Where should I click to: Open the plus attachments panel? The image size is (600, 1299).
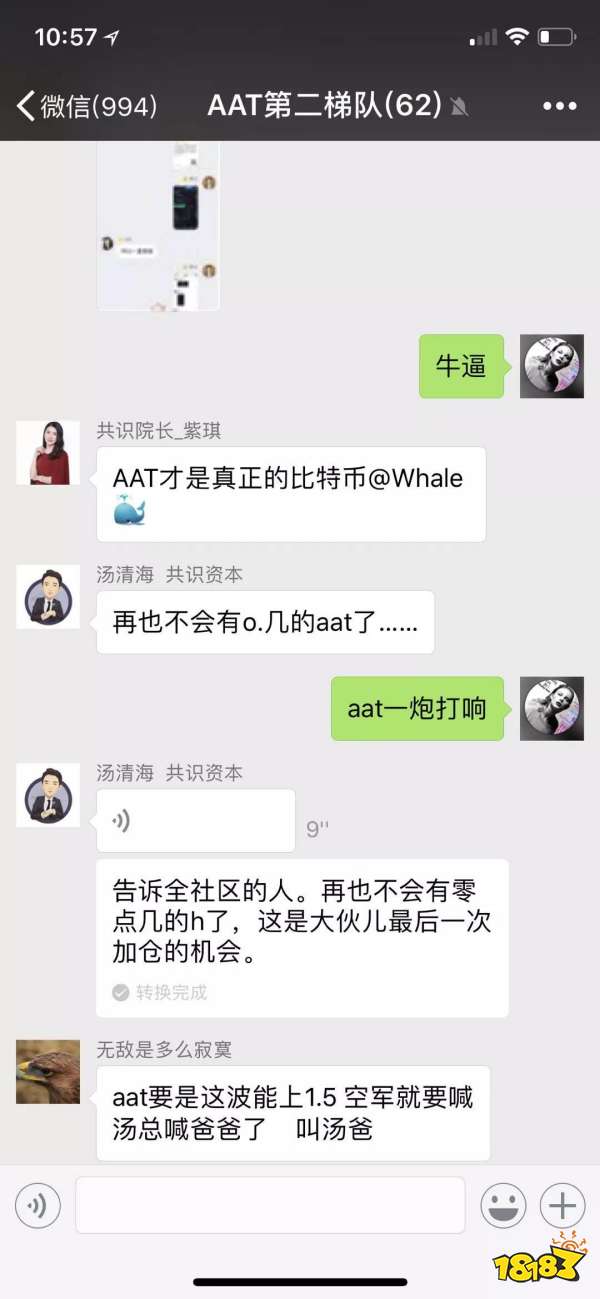(x=562, y=1205)
